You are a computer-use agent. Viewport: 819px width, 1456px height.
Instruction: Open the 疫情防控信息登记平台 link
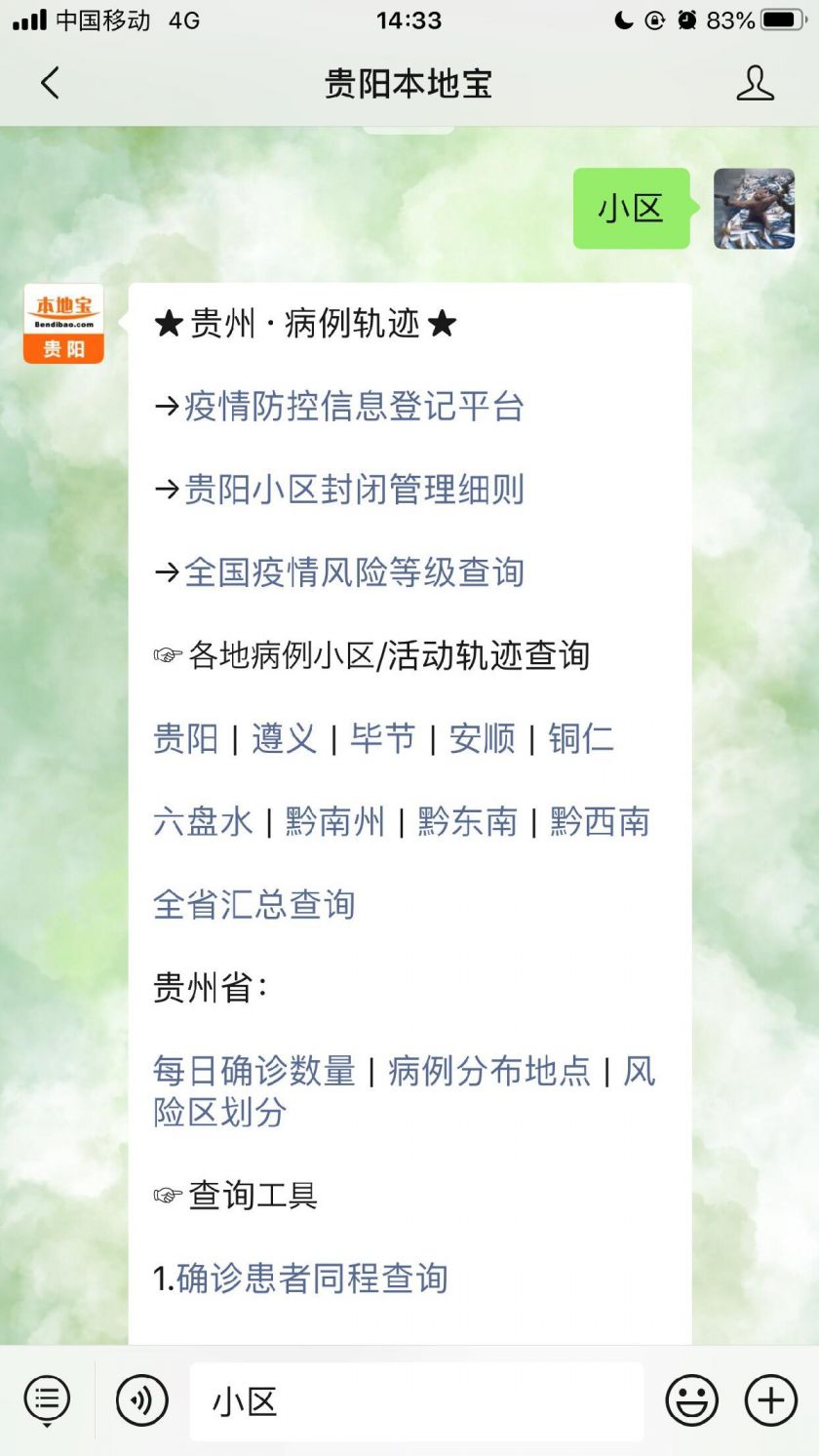tap(354, 407)
